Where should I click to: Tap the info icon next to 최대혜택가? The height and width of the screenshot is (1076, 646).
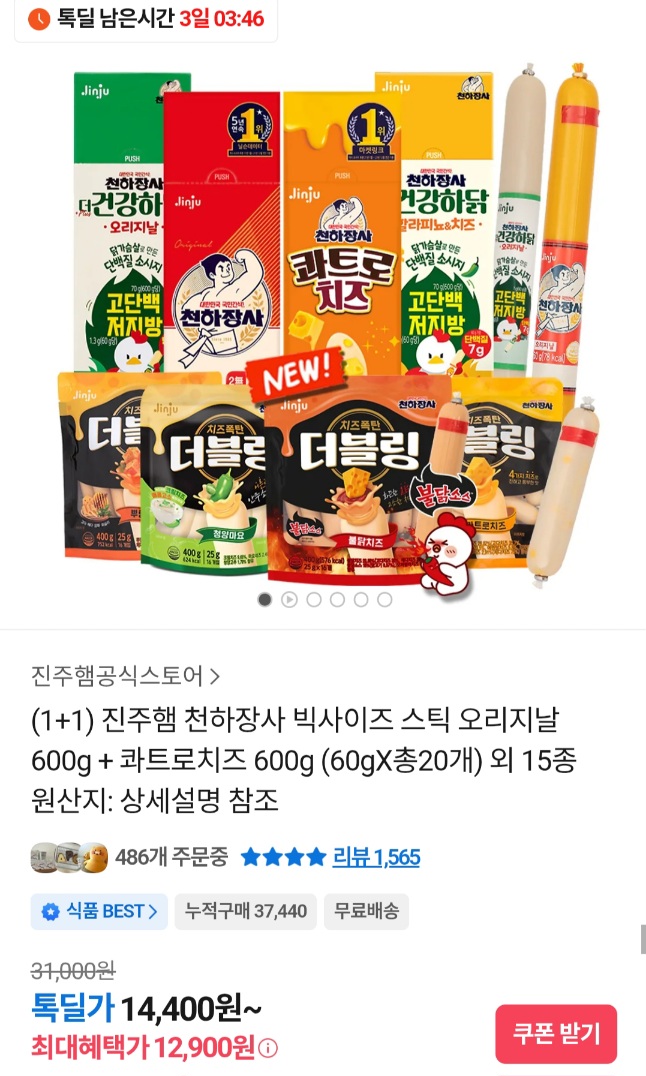[x=268, y=1048]
